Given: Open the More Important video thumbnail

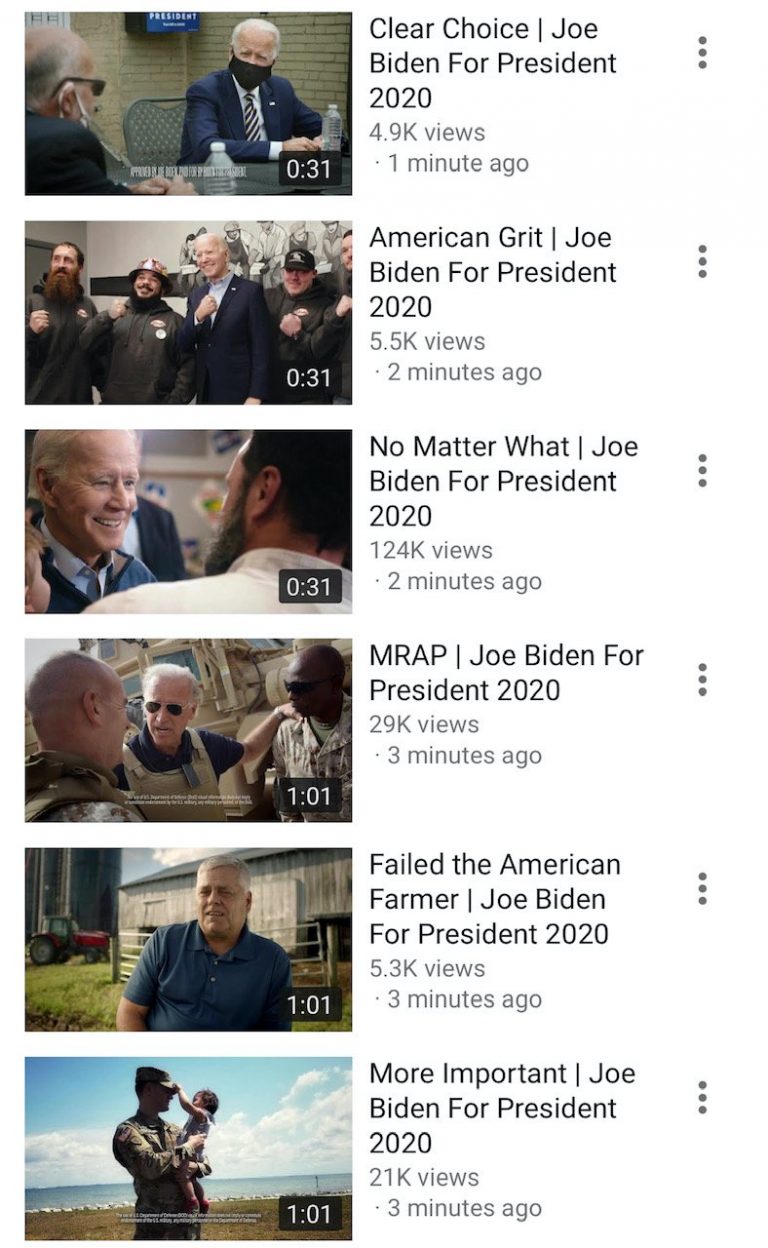Looking at the screenshot, I should [188, 1148].
